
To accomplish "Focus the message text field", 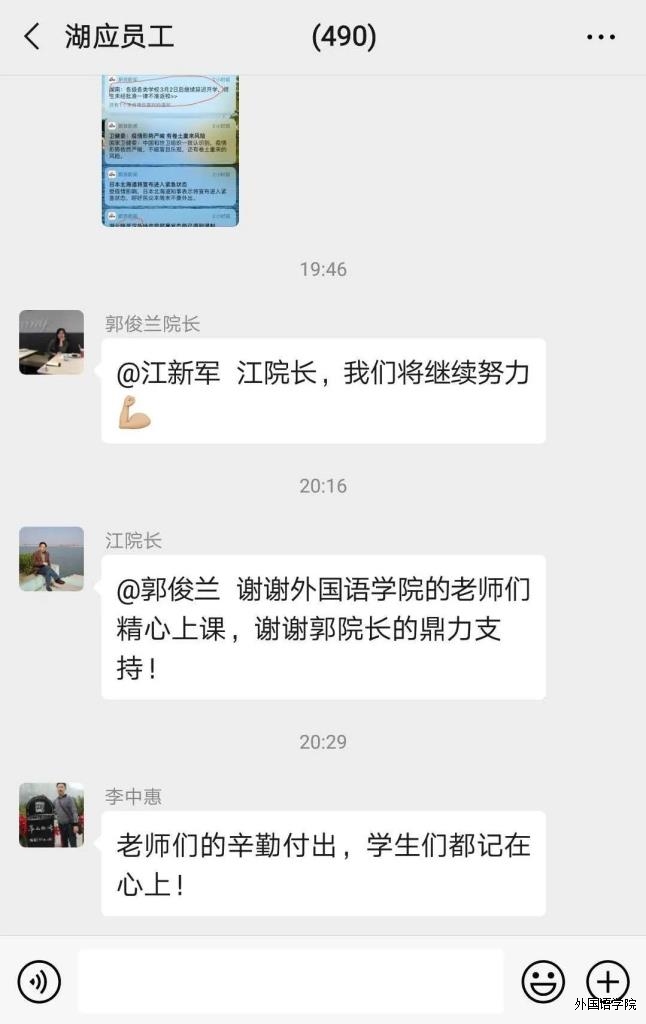I will [290, 981].
